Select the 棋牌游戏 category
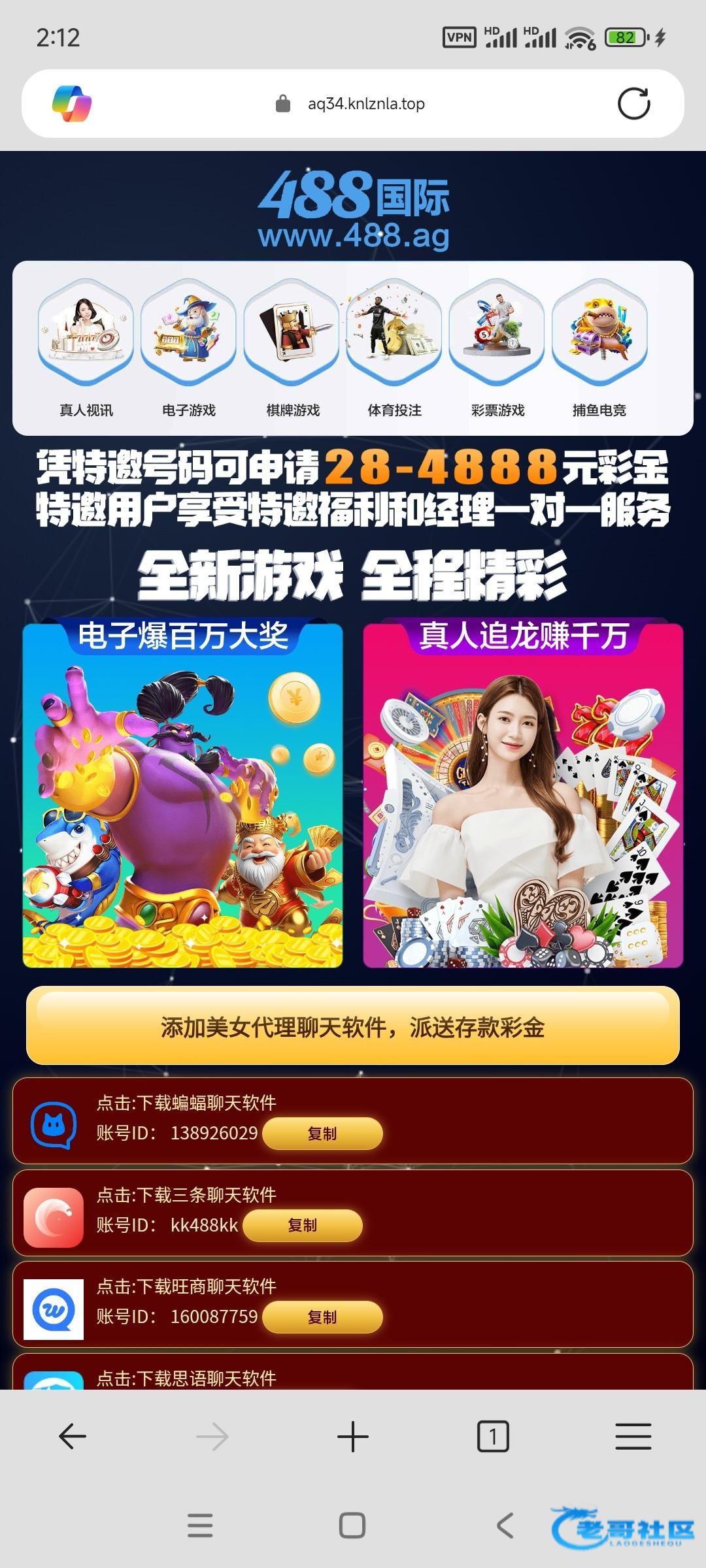706x1568 pixels. pyautogui.click(x=292, y=348)
